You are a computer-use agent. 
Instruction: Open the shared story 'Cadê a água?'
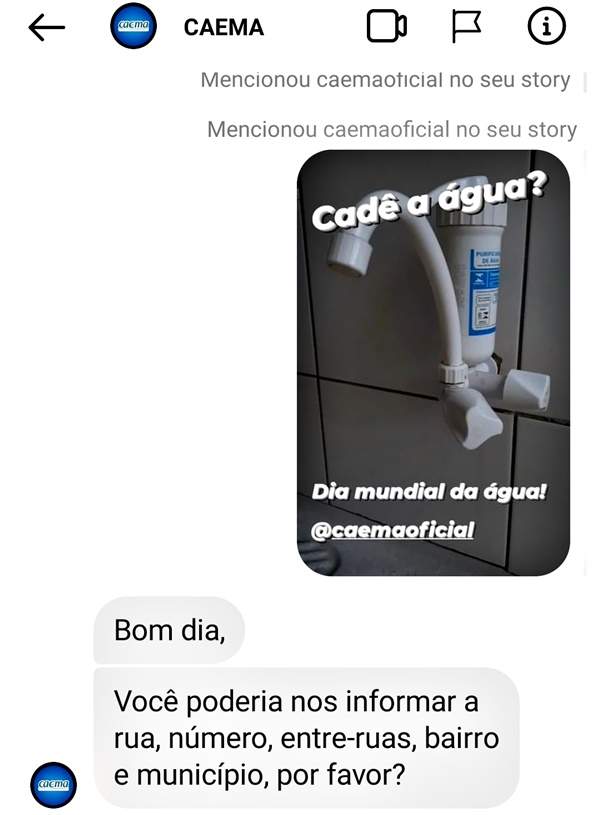tap(434, 362)
